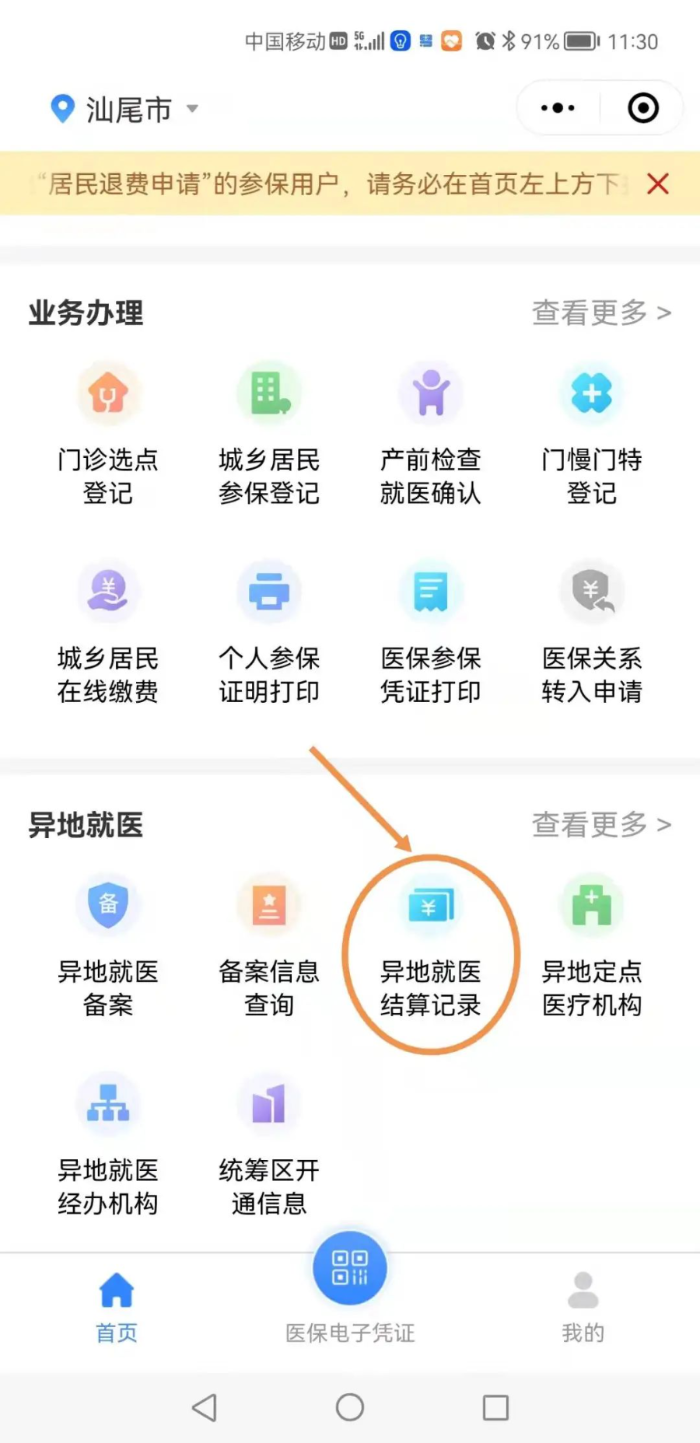Open 备案信息查询
The height and width of the screenshot is (1443, 700).
tap(269, 945)
